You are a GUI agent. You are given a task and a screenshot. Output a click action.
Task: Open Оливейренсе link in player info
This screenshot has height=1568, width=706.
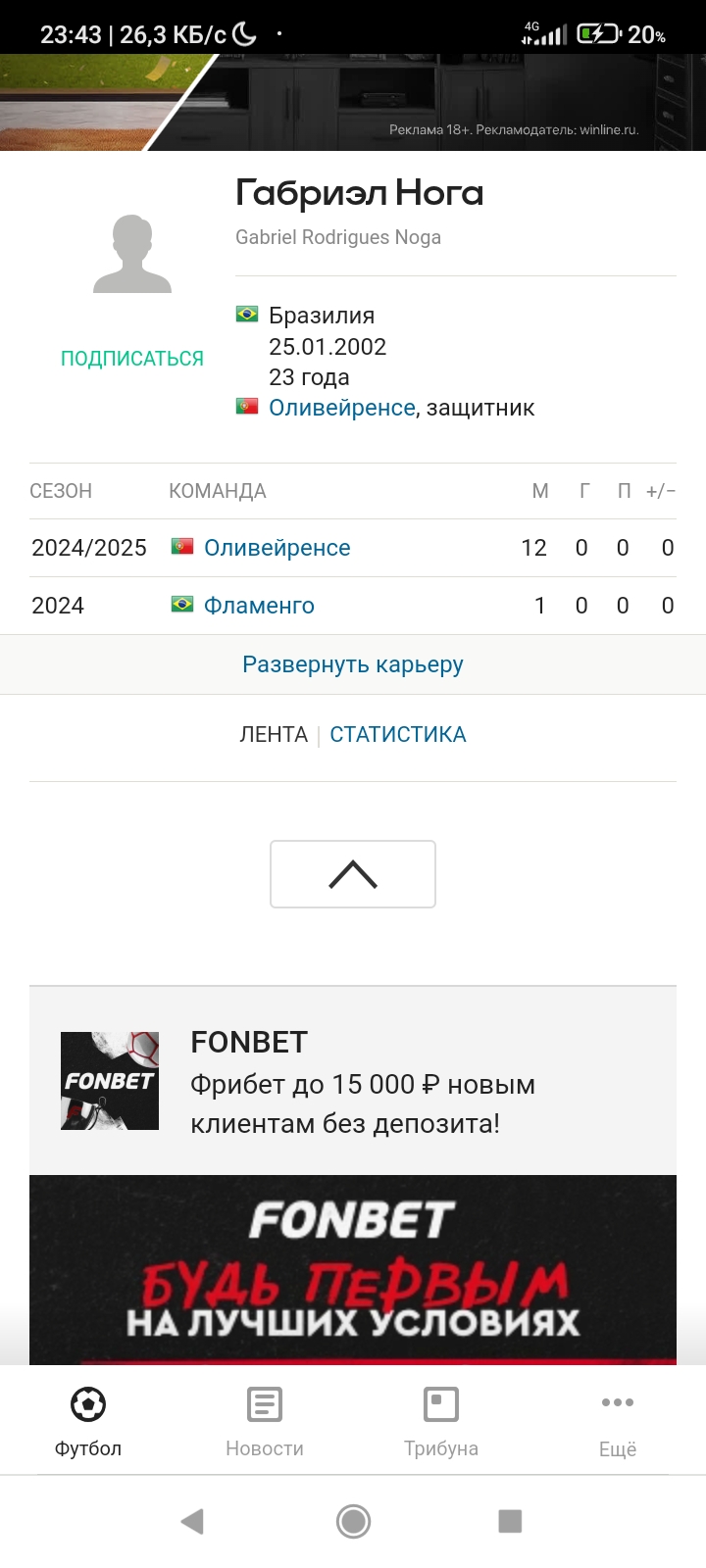coord(342,408)
